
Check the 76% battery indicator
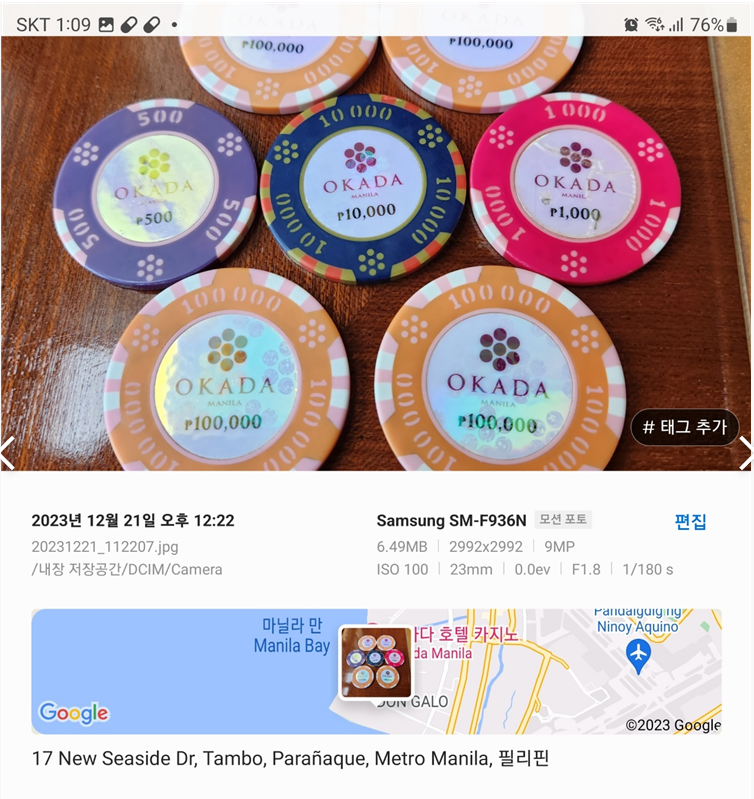(705, 18)
